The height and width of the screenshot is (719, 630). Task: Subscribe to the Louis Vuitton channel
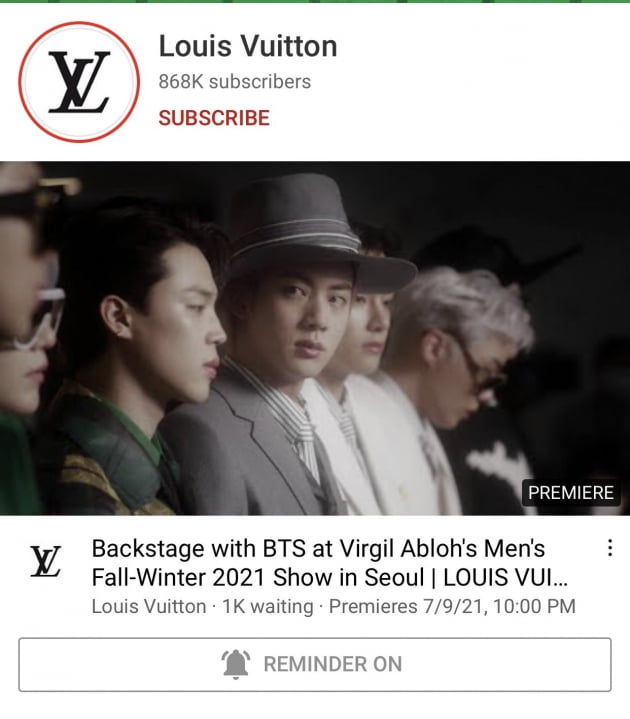tap(213, 118)
